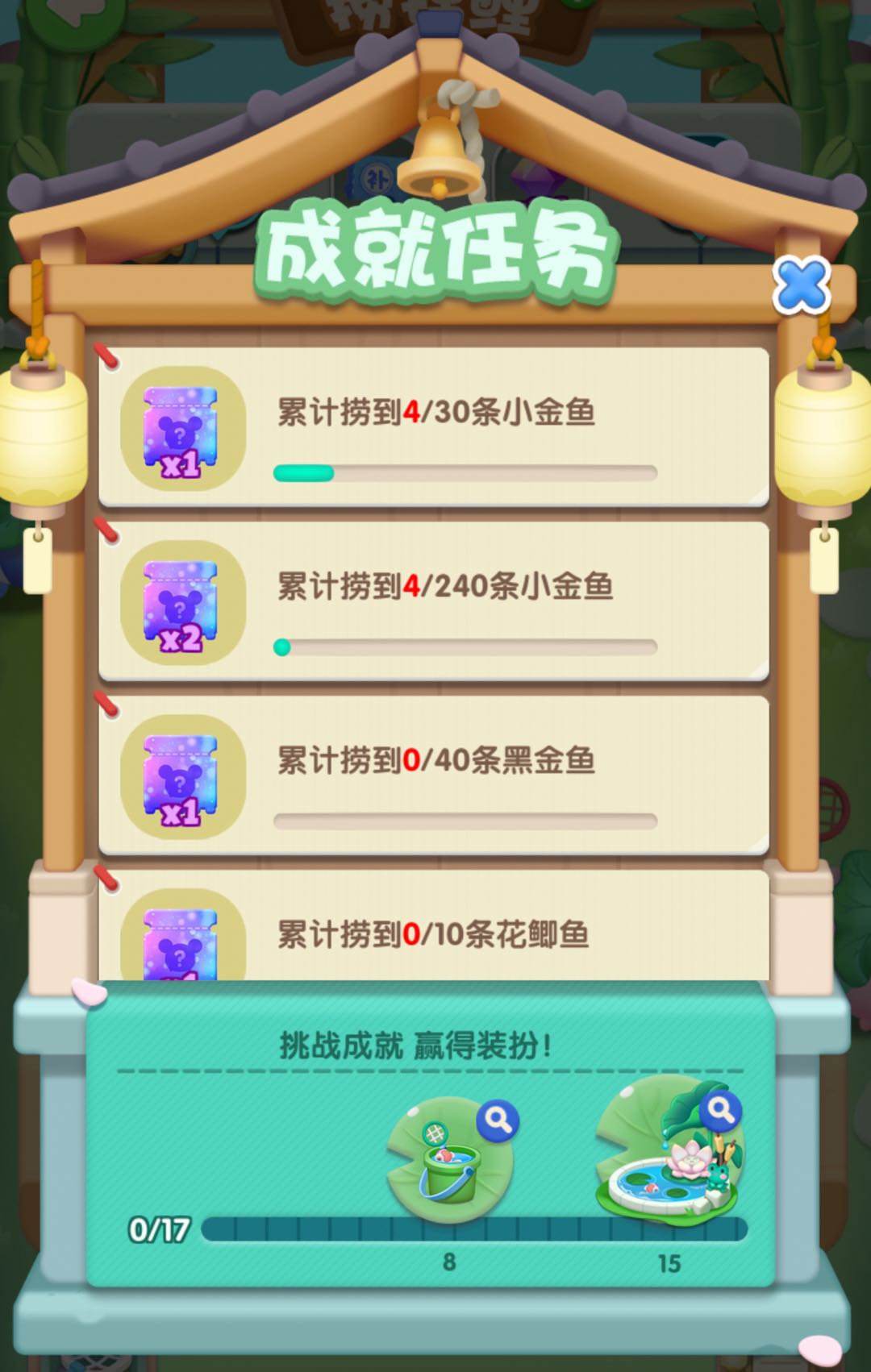
Task: Open the 4/240条小金鱼 task reward
Action: tap(181, 603)
